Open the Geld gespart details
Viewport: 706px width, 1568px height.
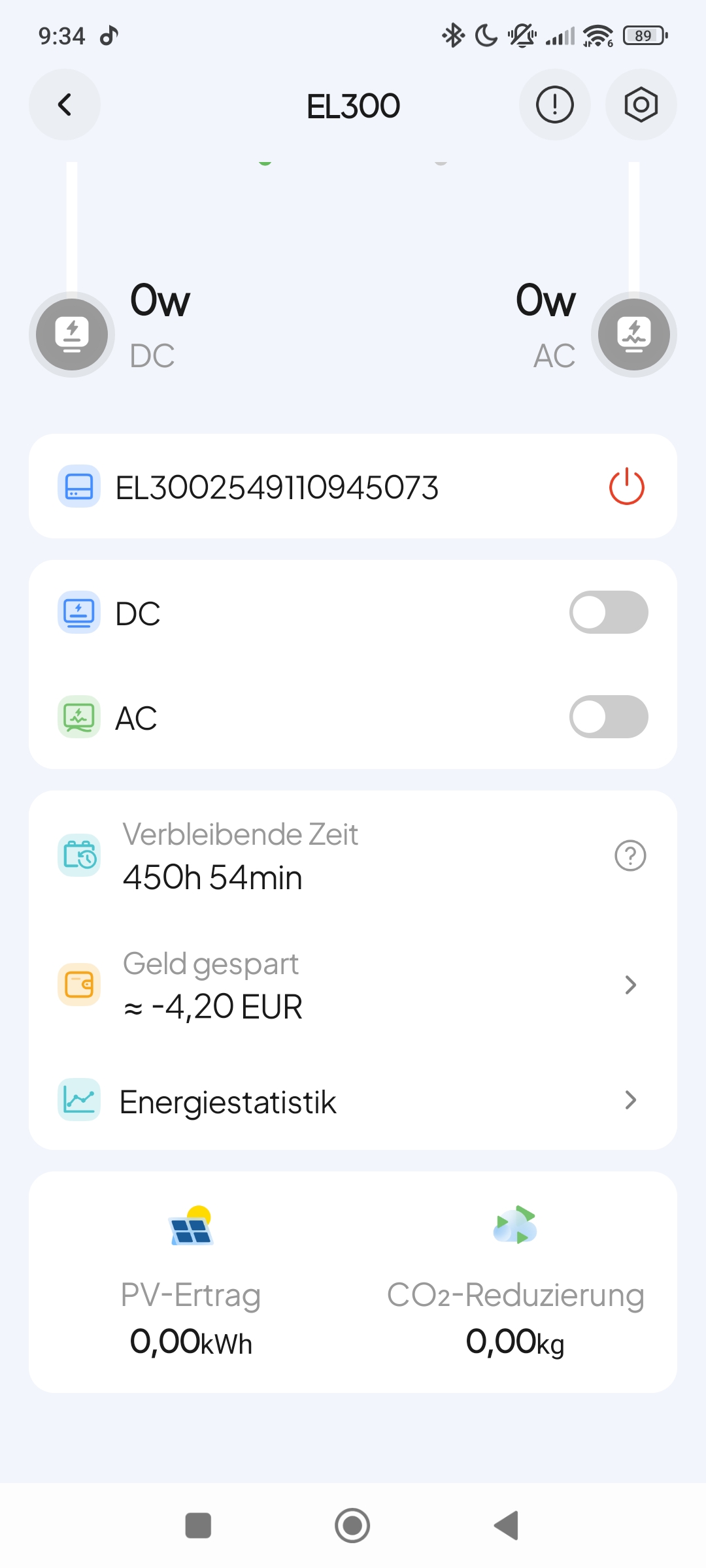pos(630,985)
